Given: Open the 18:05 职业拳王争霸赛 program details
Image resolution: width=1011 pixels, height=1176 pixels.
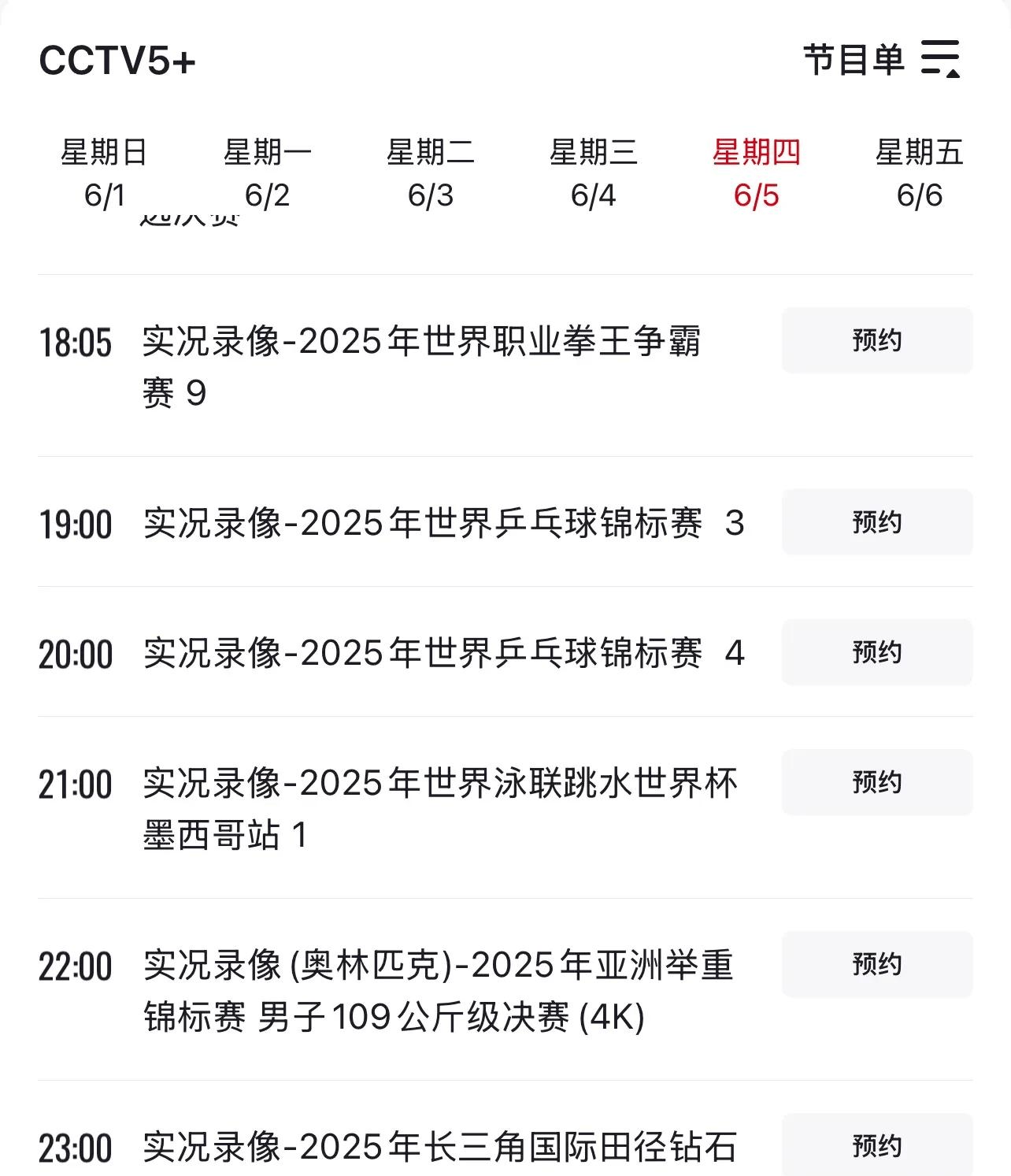Looking at the screenshot, I should click(x=425, y=362).
